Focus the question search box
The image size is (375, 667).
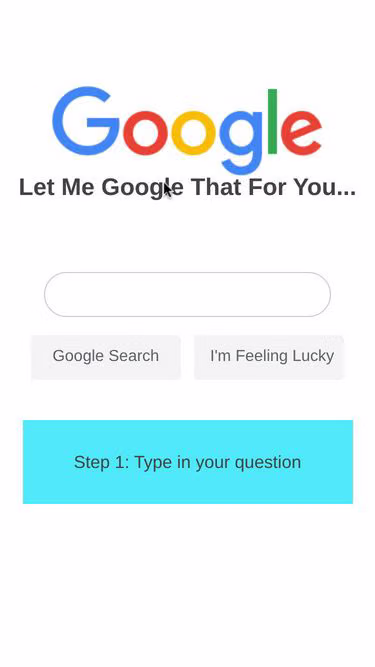[x=187, y=294]
